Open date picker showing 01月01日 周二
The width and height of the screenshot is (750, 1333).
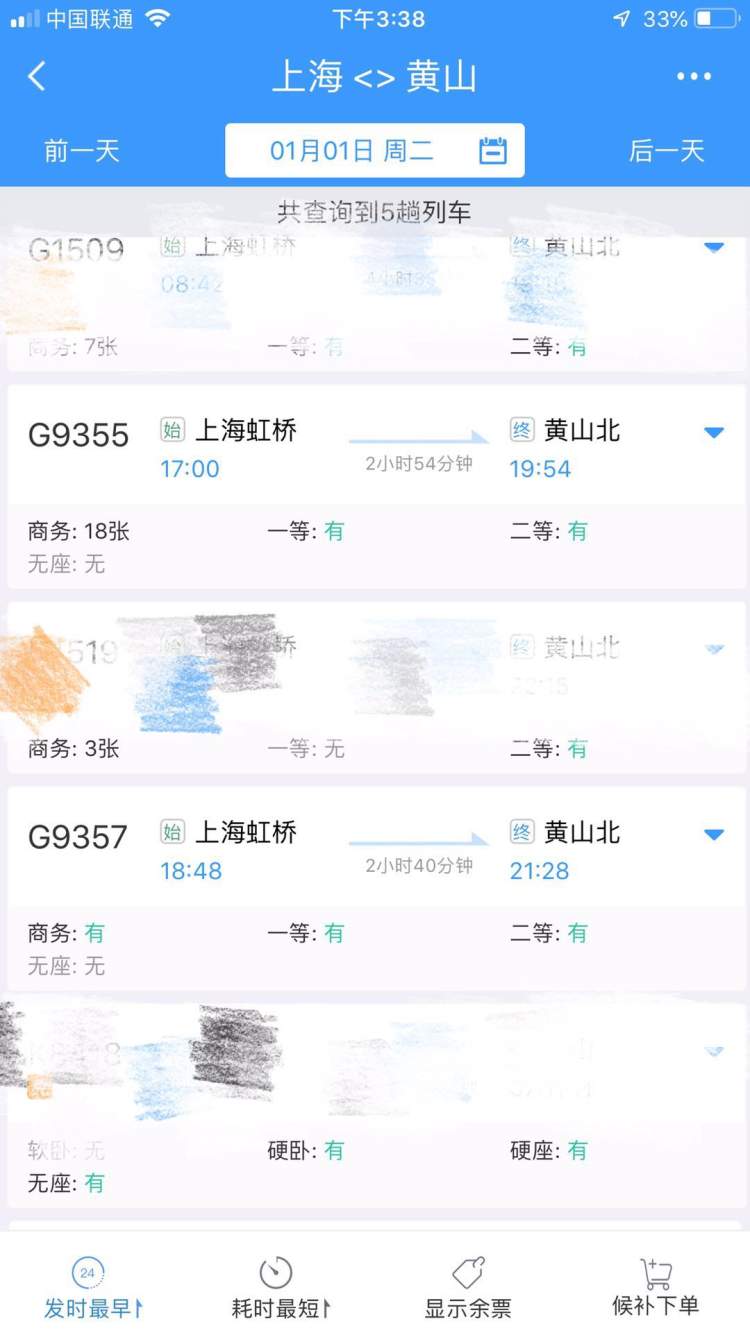374,151
